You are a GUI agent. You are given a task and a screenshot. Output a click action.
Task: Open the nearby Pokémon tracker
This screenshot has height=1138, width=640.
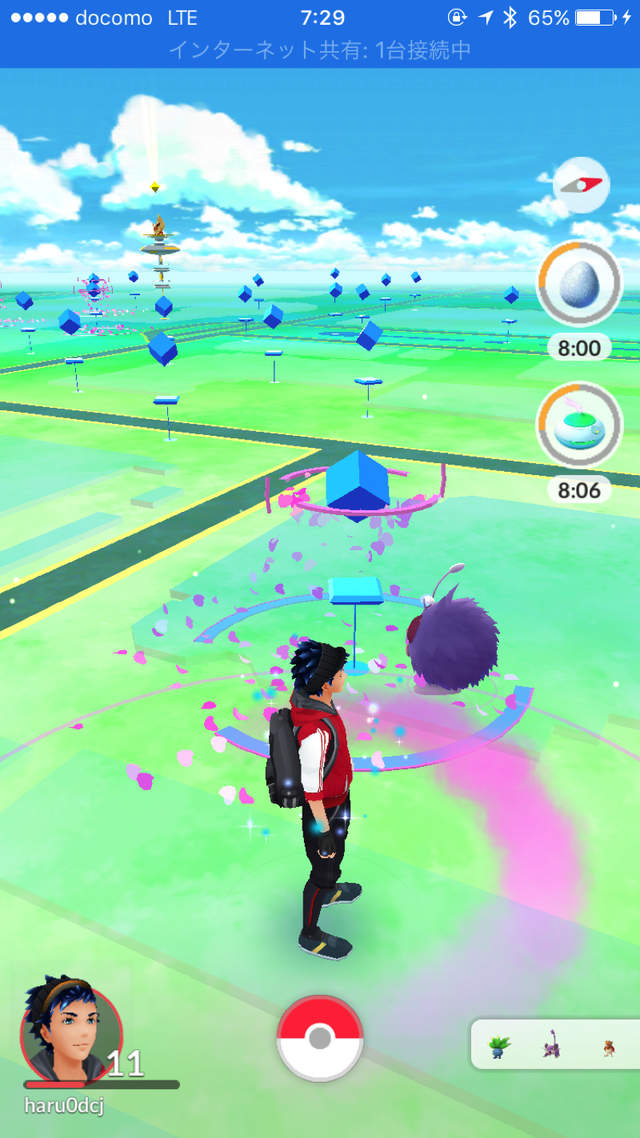(x=554, y=1044)
